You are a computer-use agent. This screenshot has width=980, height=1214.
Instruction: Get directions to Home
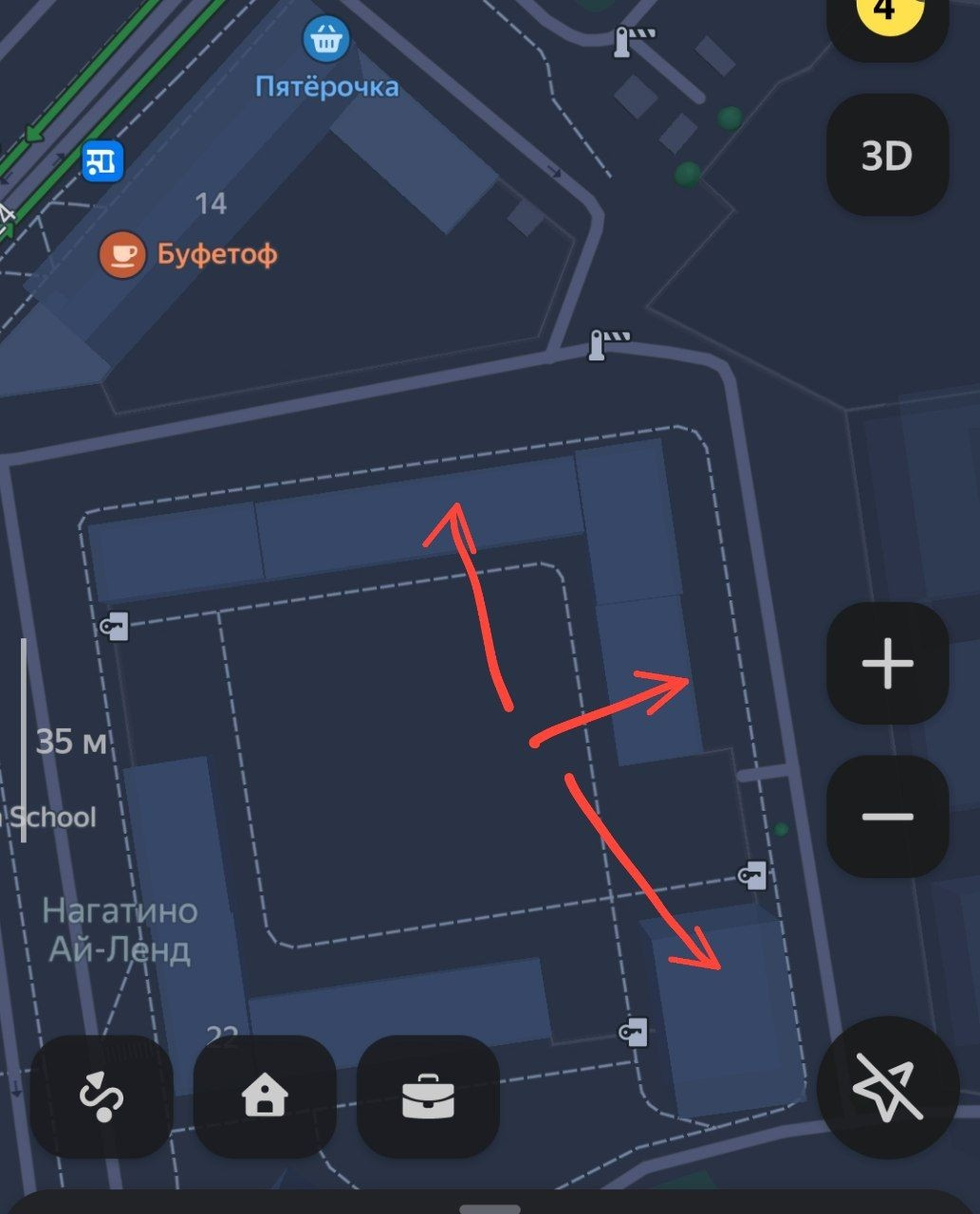click(265, 1096)
